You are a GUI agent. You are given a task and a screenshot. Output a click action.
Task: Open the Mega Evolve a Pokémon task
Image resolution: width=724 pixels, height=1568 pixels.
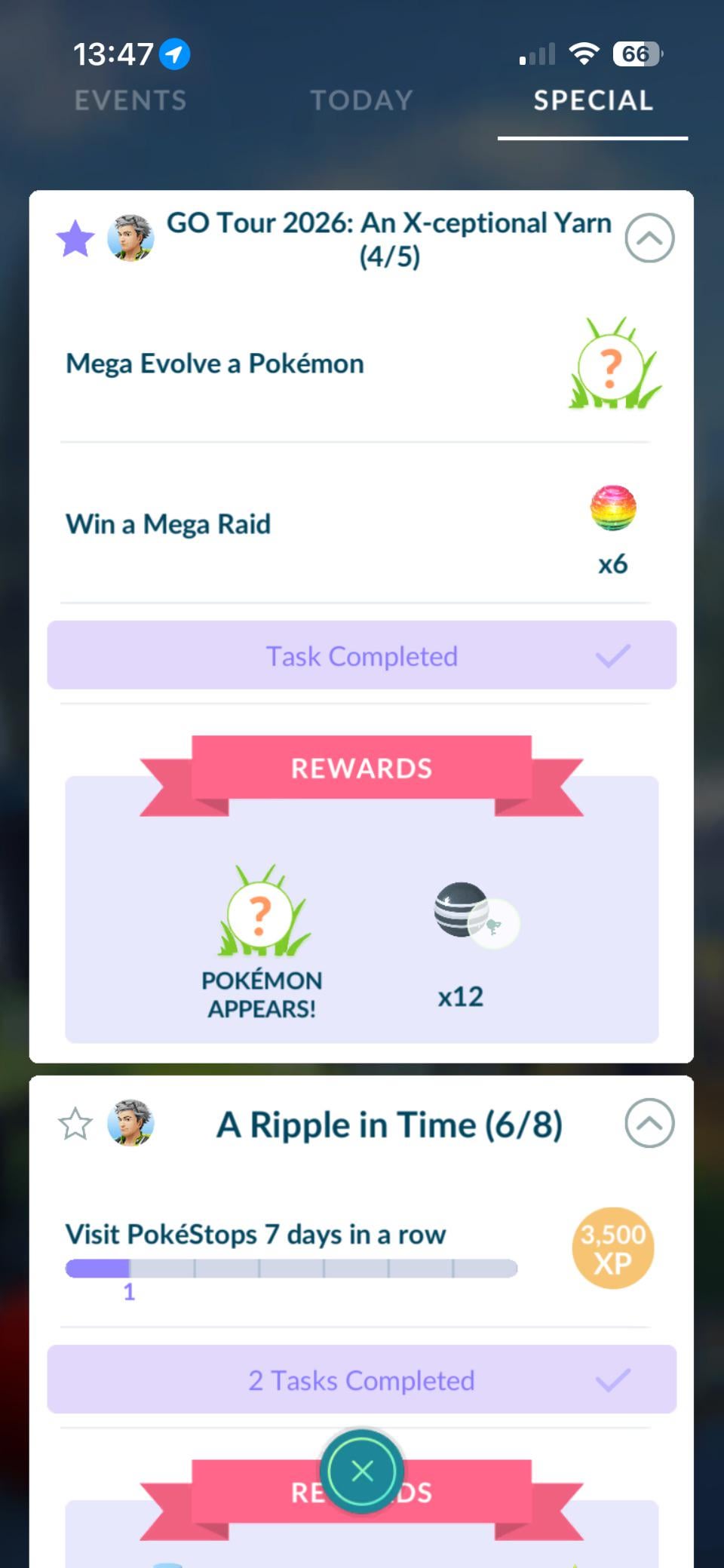click(x=215, y=364)
